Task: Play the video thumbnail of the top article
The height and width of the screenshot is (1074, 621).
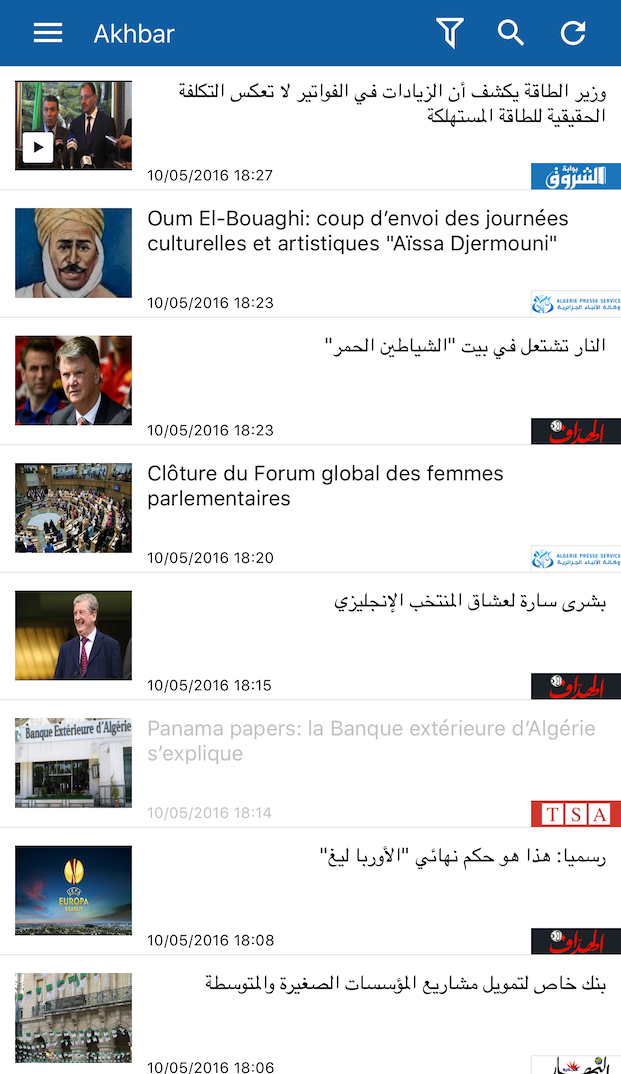Action: [38, 147]
